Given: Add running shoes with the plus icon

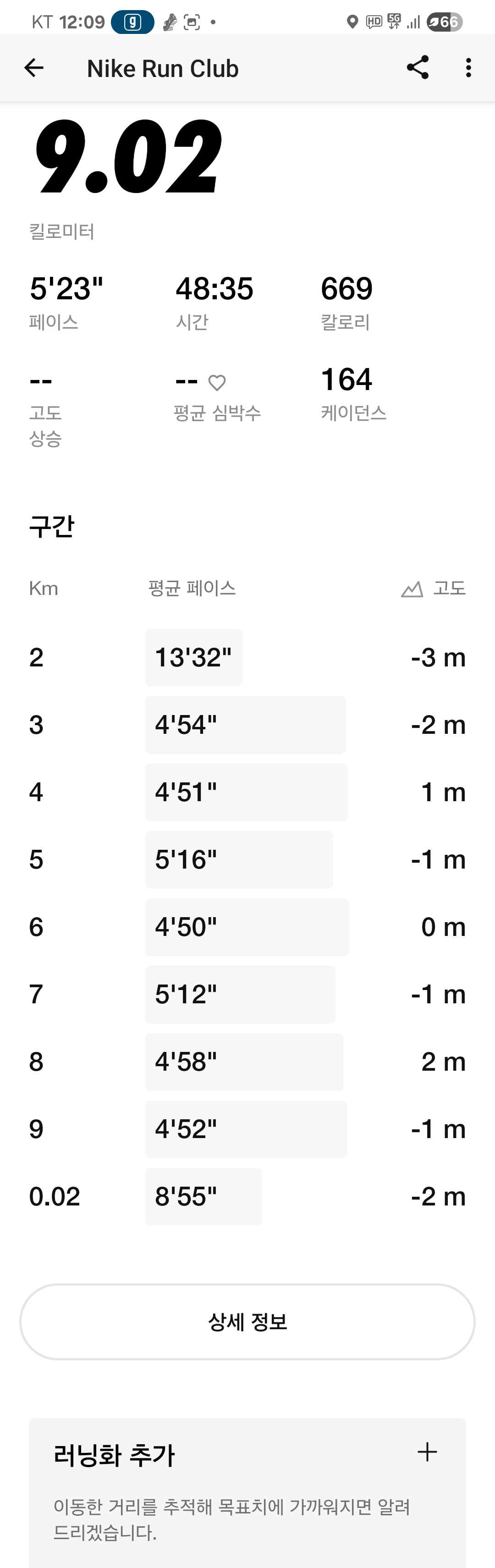Looking at the screenshot, I should point(427,1452).
